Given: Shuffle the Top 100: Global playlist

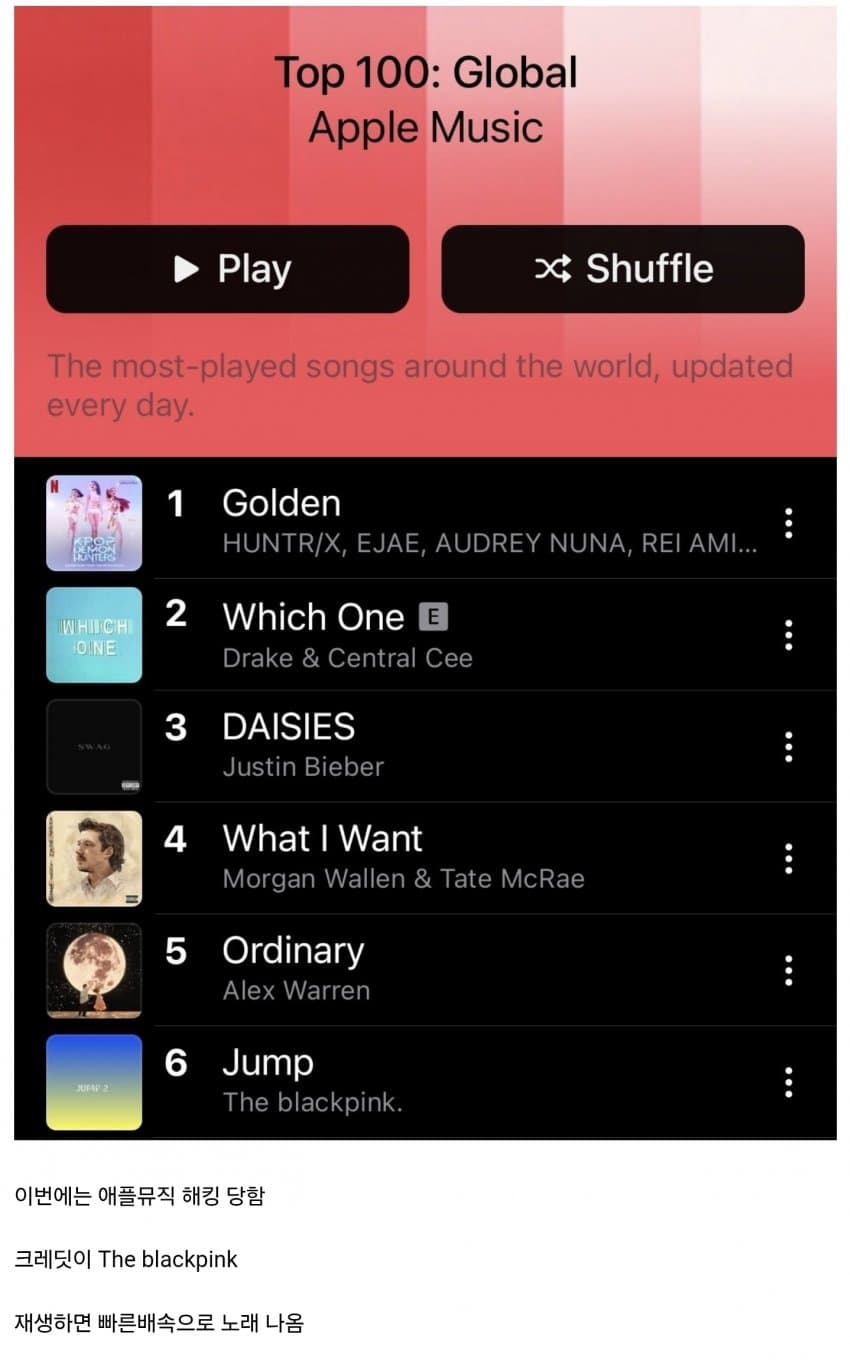Looking at the screenshot, I should [622, 269].
